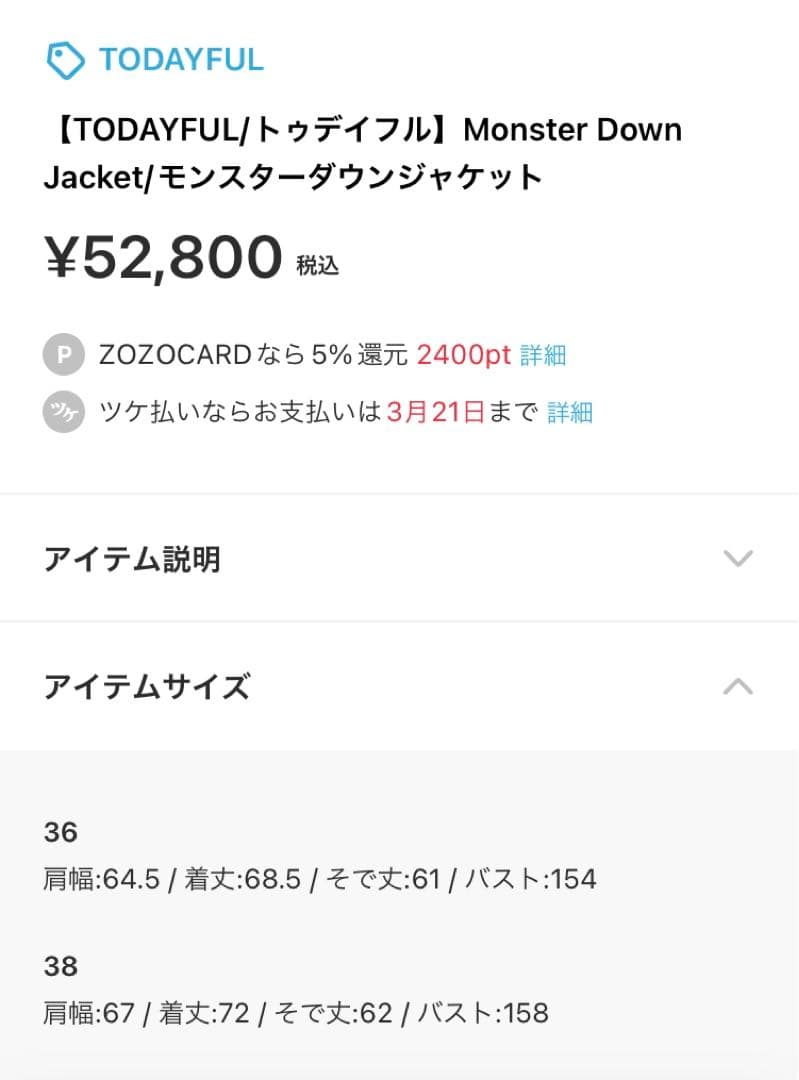Open 詳細 for ツケ払い payment
799x1080 pixels.
click(x=570, y=411)
